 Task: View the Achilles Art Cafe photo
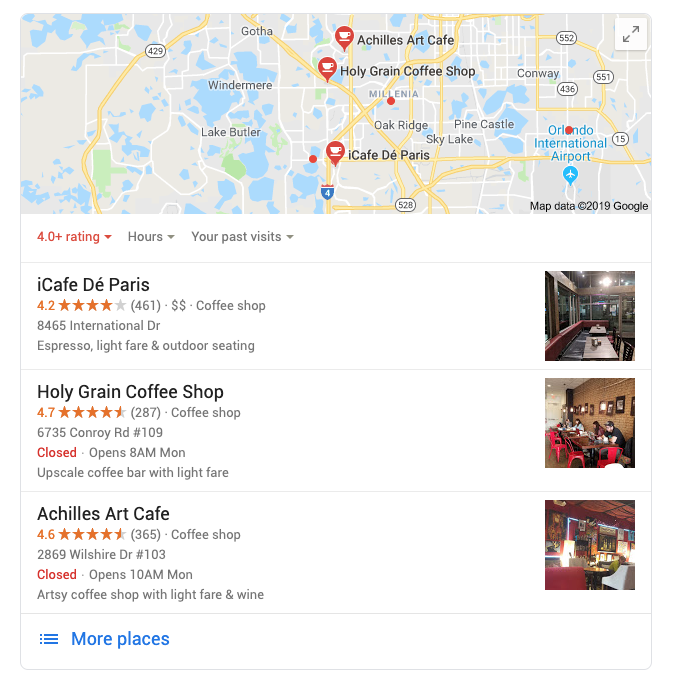[589, 545]
